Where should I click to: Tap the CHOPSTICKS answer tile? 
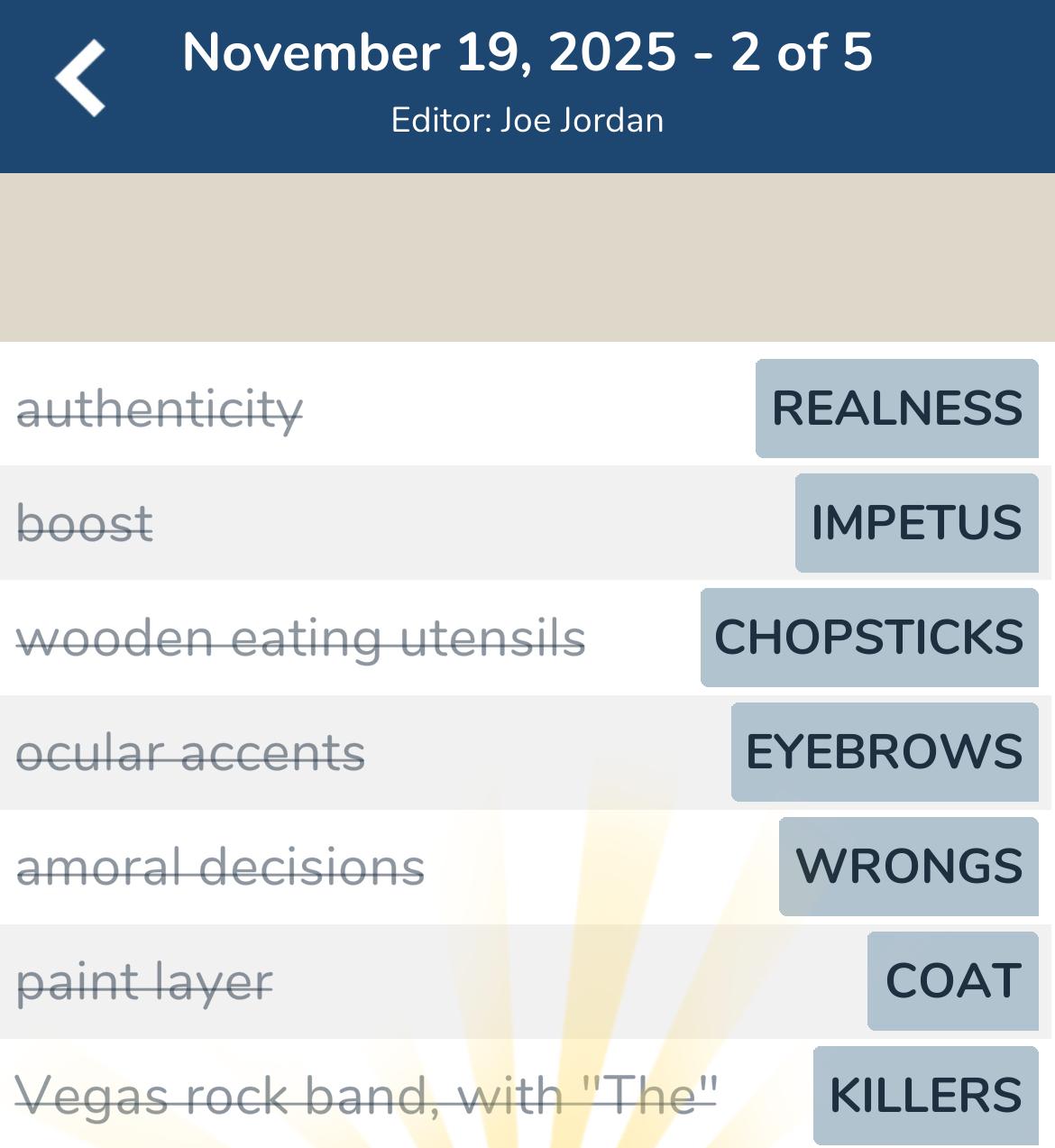[x=868, y=637]
